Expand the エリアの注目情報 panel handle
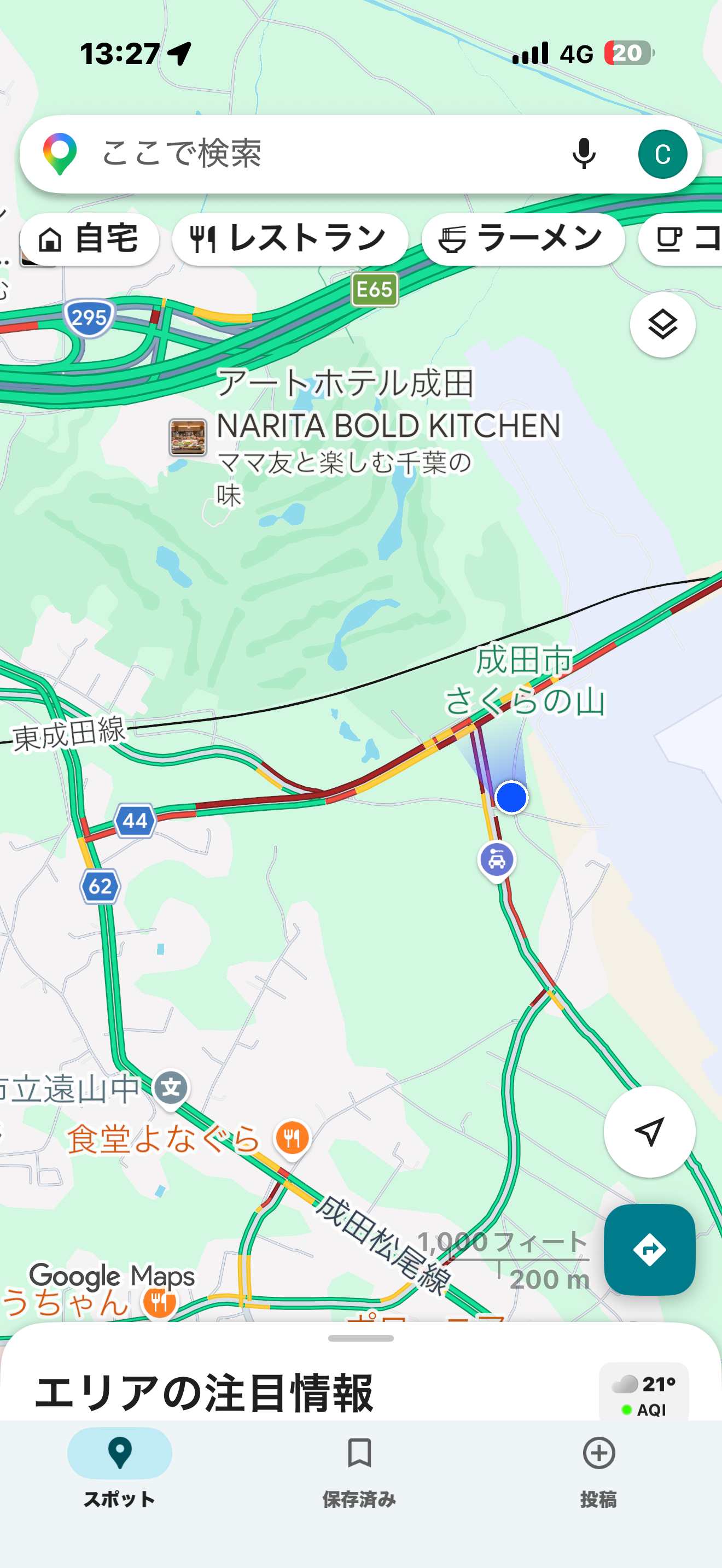 [360, 1338]
